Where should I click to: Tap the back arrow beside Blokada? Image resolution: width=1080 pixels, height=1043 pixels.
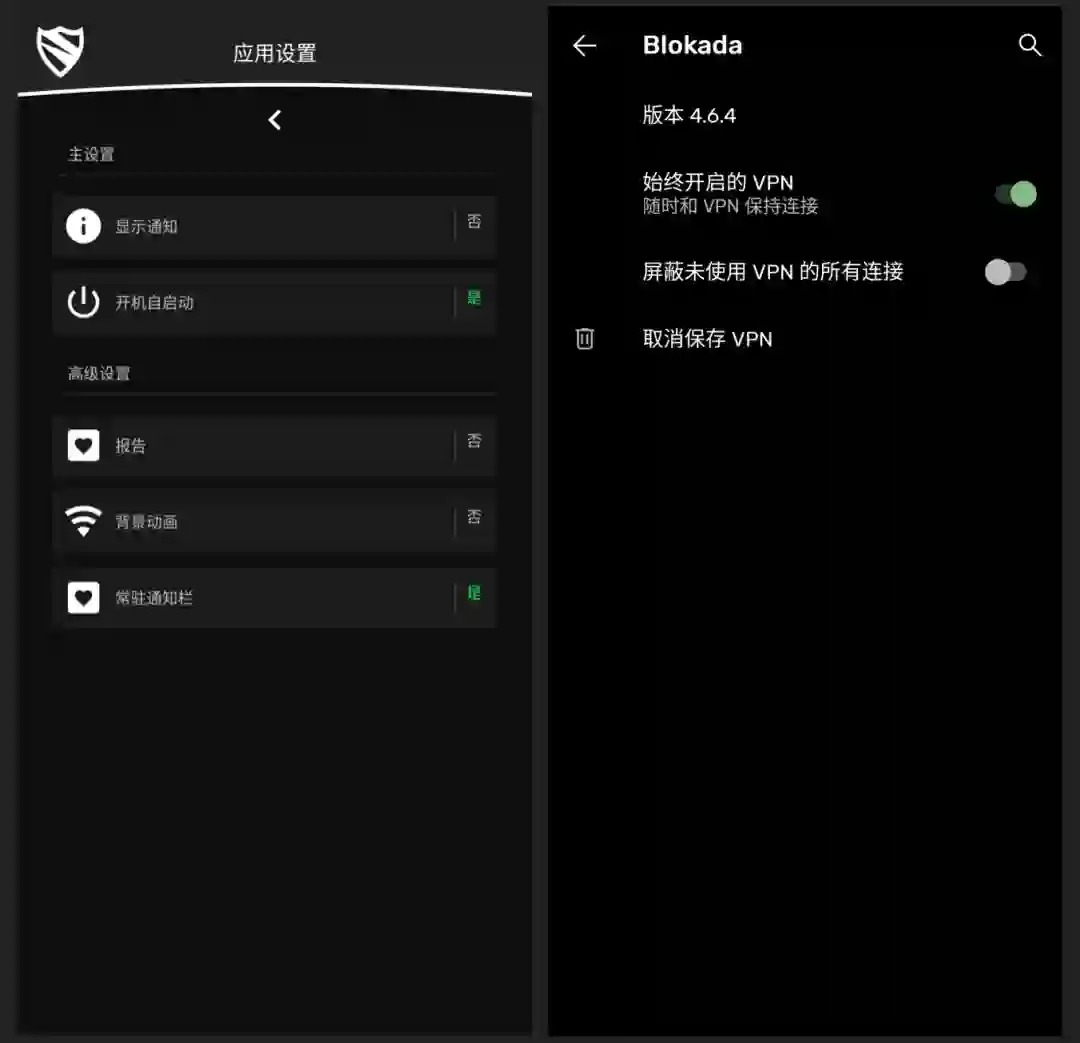point(584,46)
